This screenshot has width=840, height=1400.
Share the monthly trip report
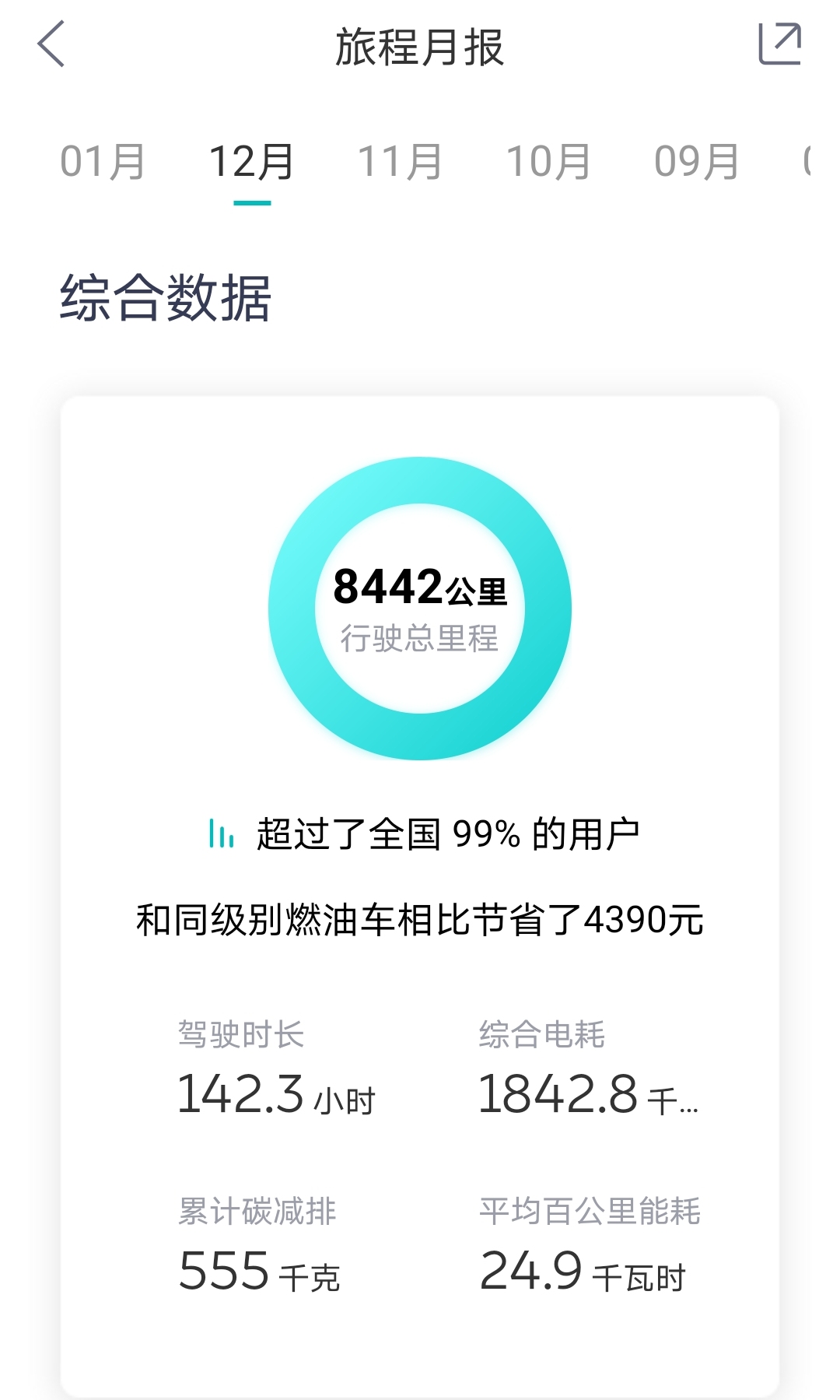[x=779, y=44]
